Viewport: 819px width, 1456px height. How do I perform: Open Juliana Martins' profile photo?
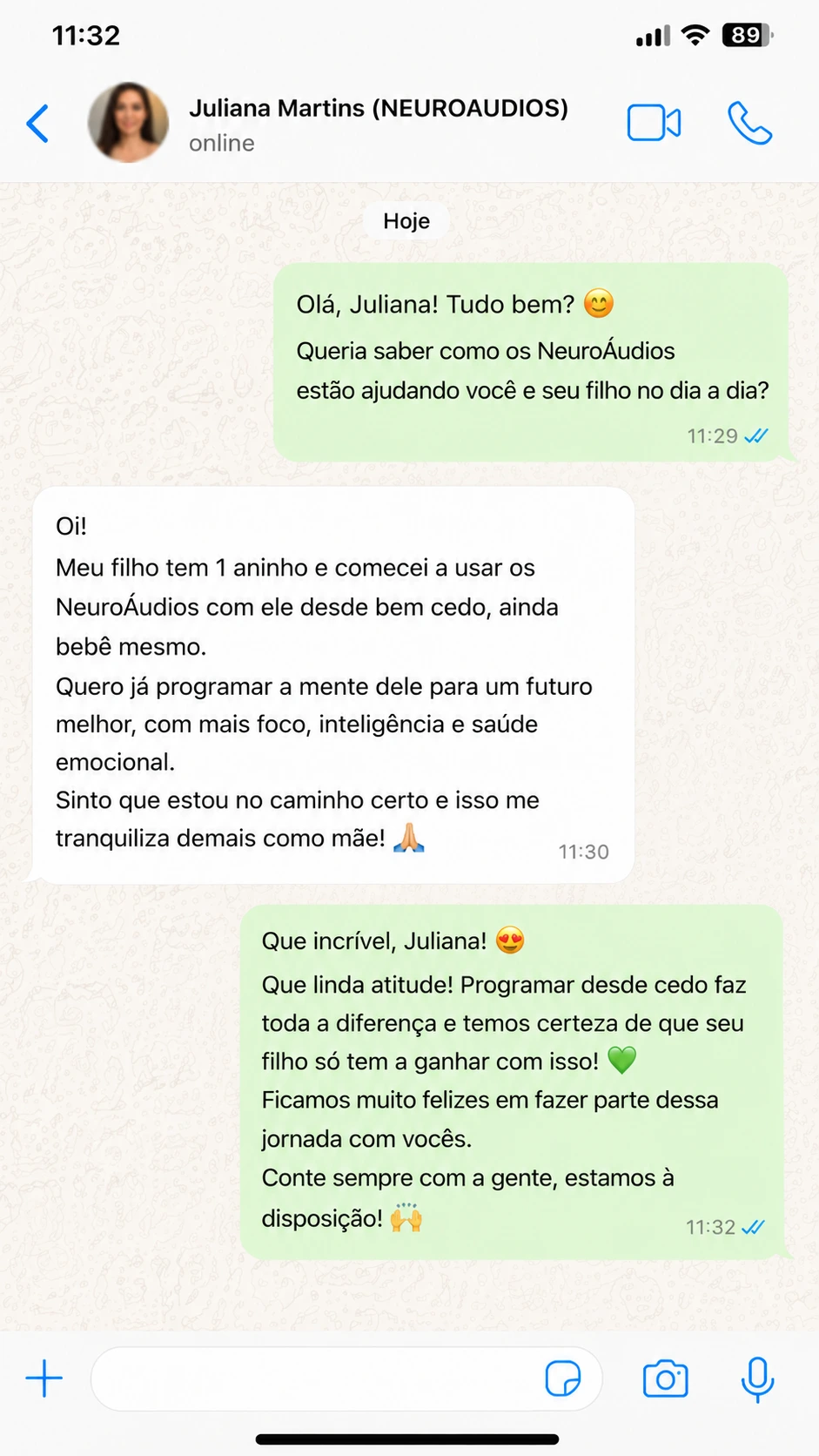[x=128, y=123]
